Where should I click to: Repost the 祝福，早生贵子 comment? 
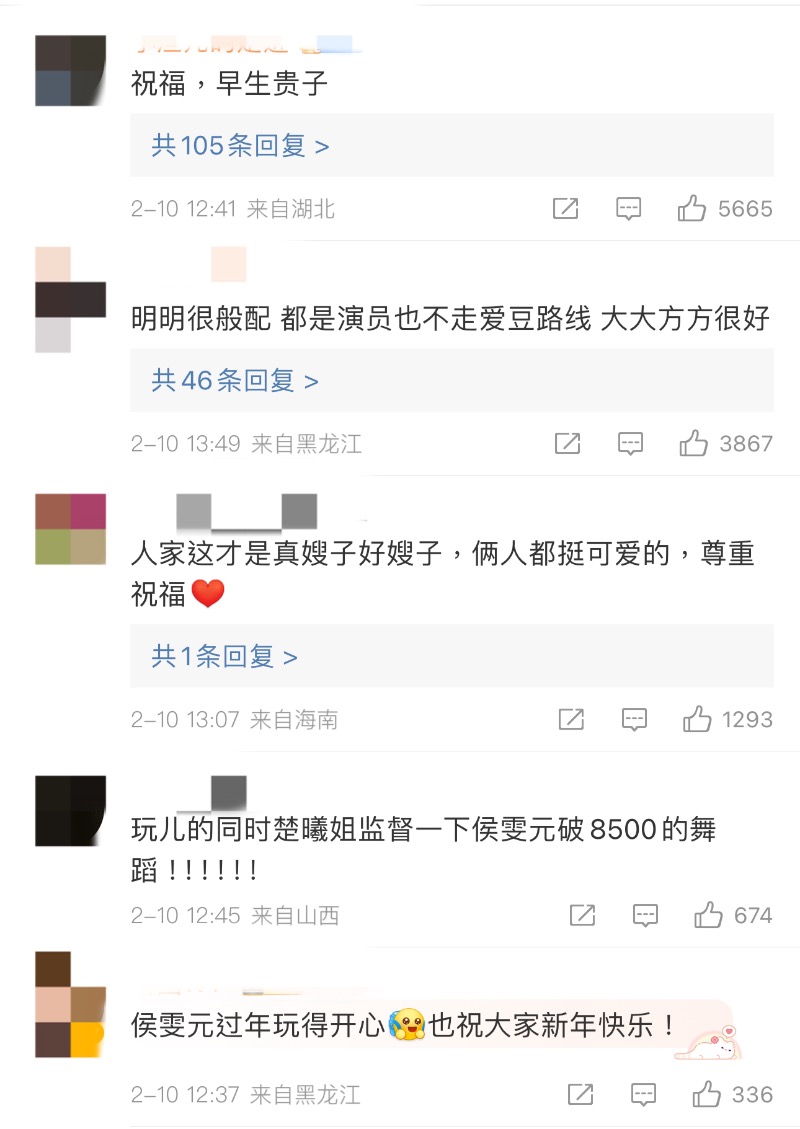566,209
